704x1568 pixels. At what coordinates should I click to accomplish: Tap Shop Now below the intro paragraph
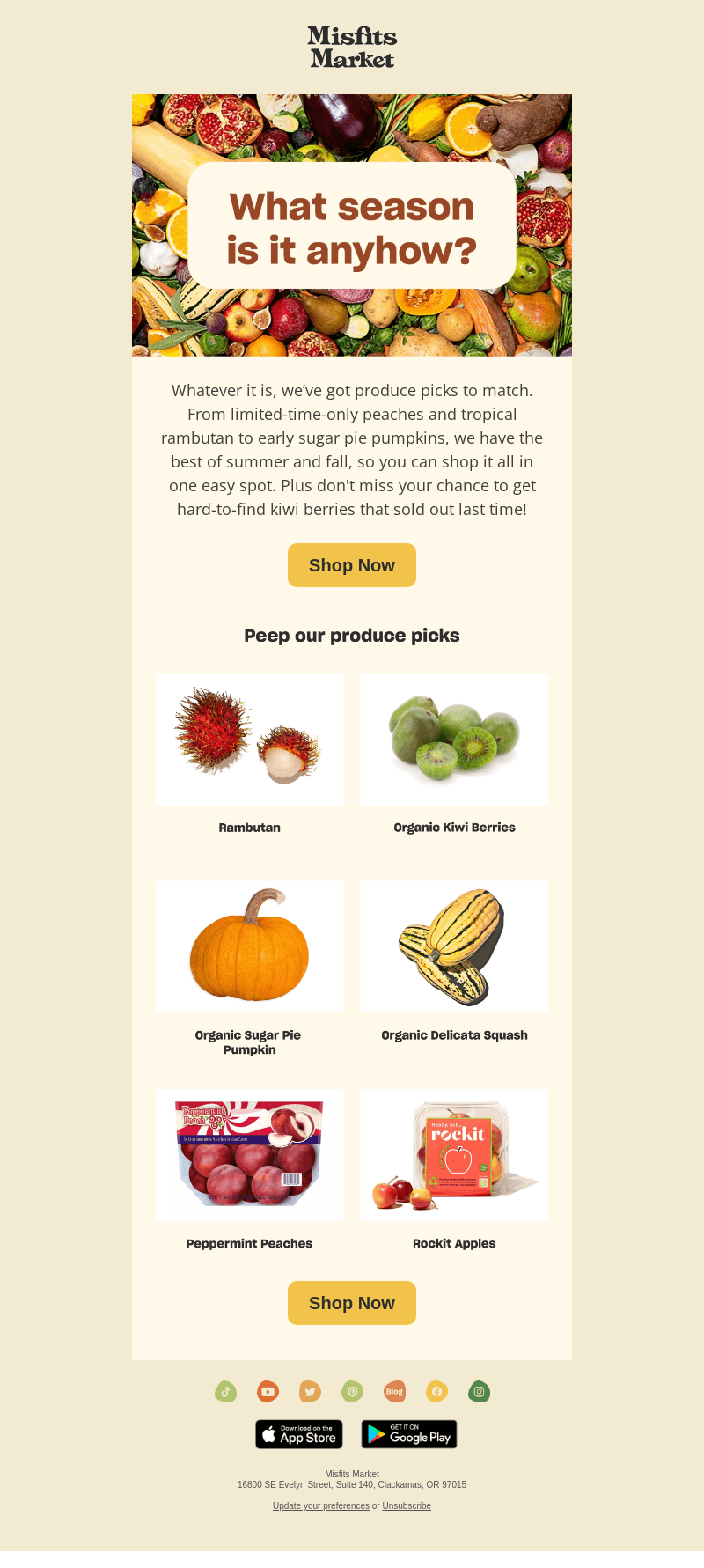[x=352, y=565]
